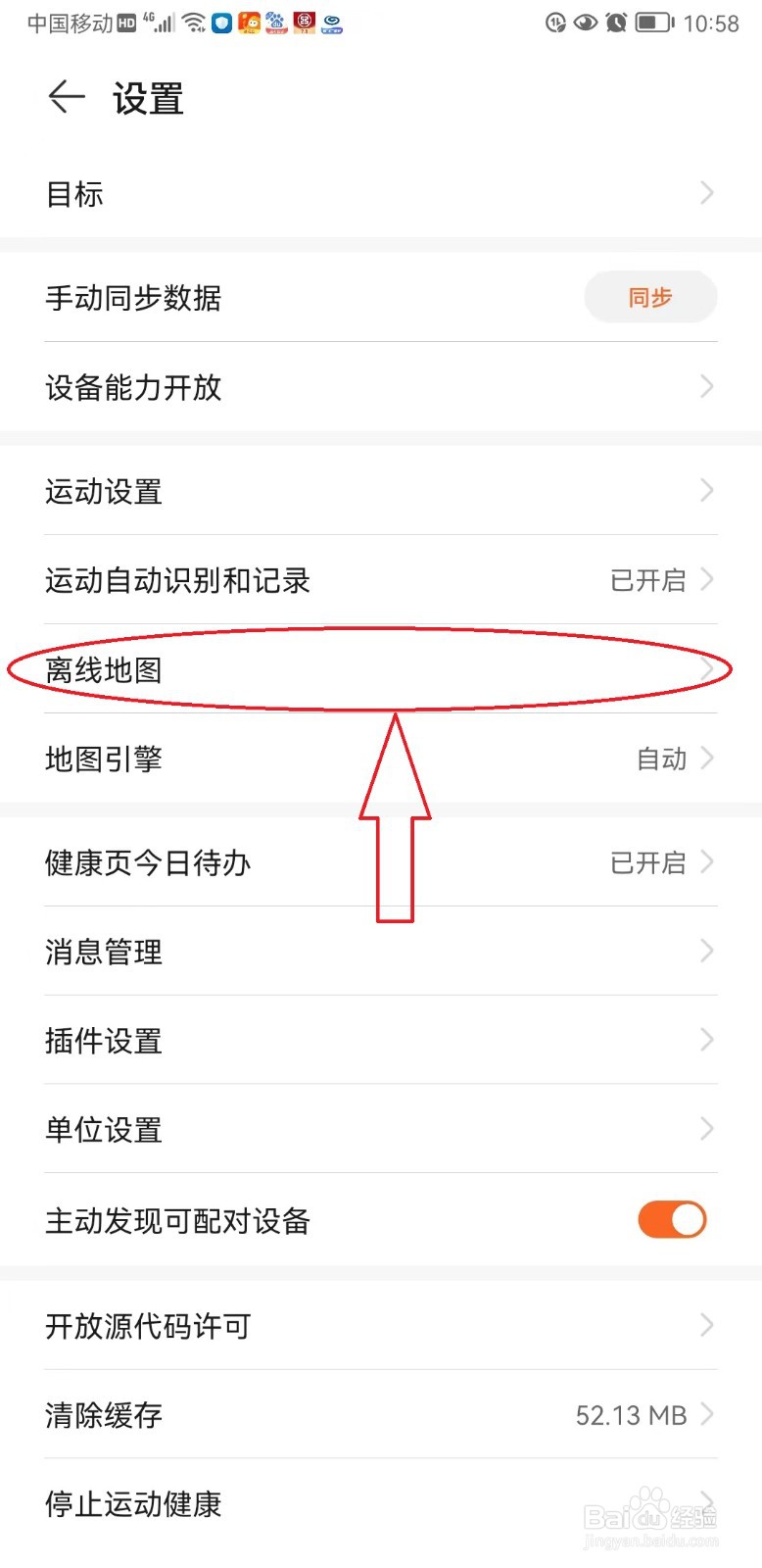
Task: Tap the blue shield security notification icon
Action: click(222, 23)
